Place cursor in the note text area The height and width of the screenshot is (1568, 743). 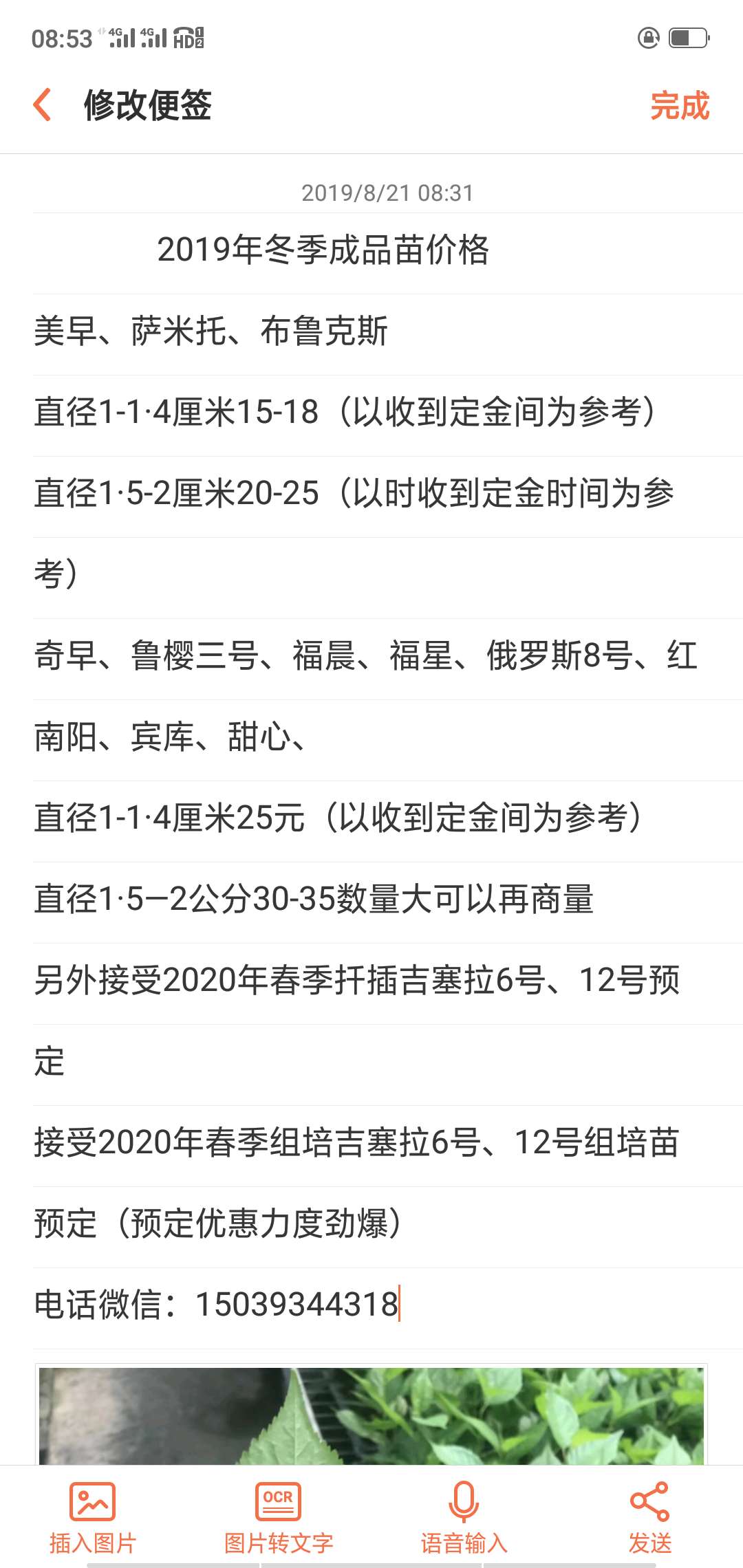point(371,737)
